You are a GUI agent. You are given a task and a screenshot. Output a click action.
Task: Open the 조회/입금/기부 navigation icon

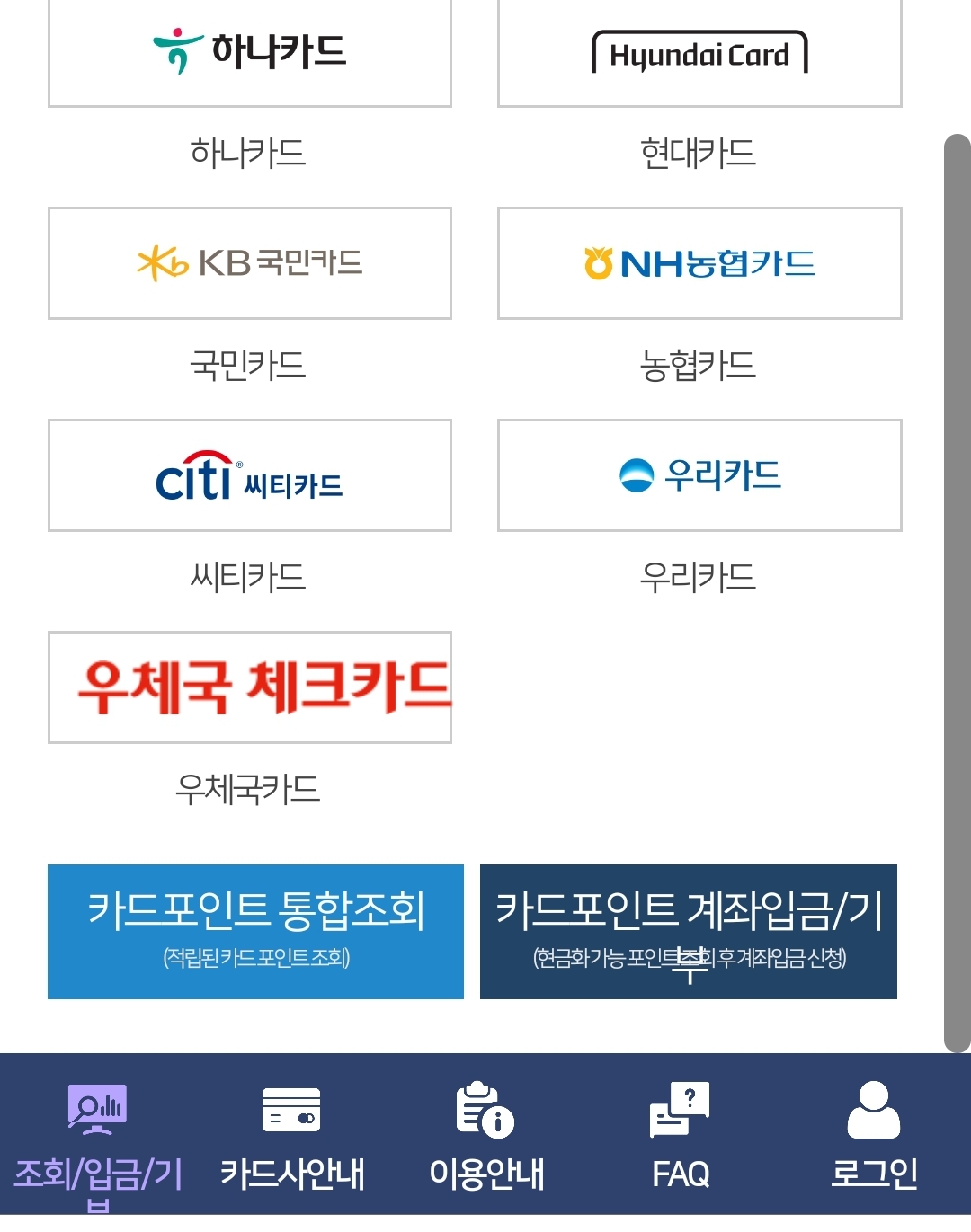(96, 1110)
